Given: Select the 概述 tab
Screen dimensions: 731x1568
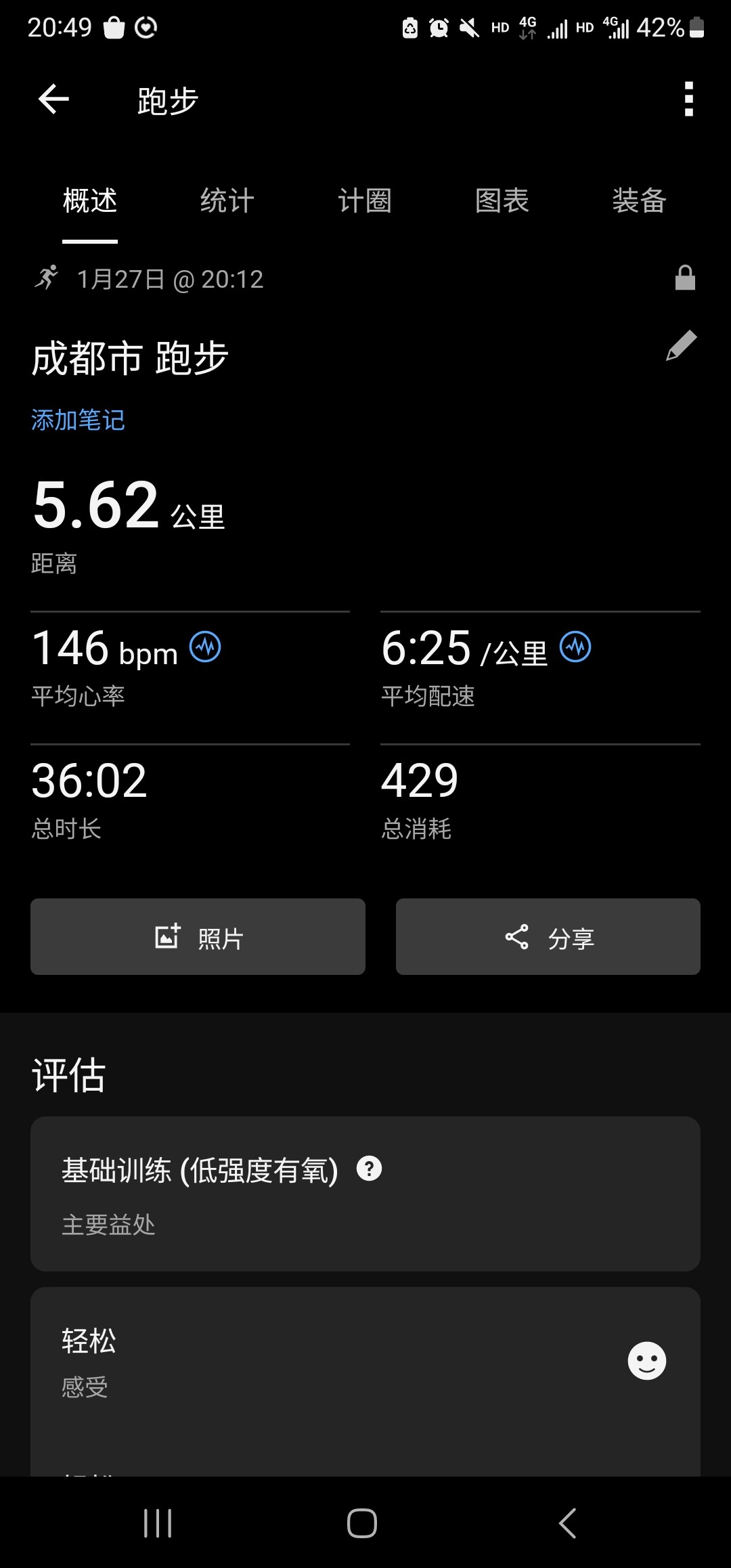Looking at the screenshot, I should 90,201.
